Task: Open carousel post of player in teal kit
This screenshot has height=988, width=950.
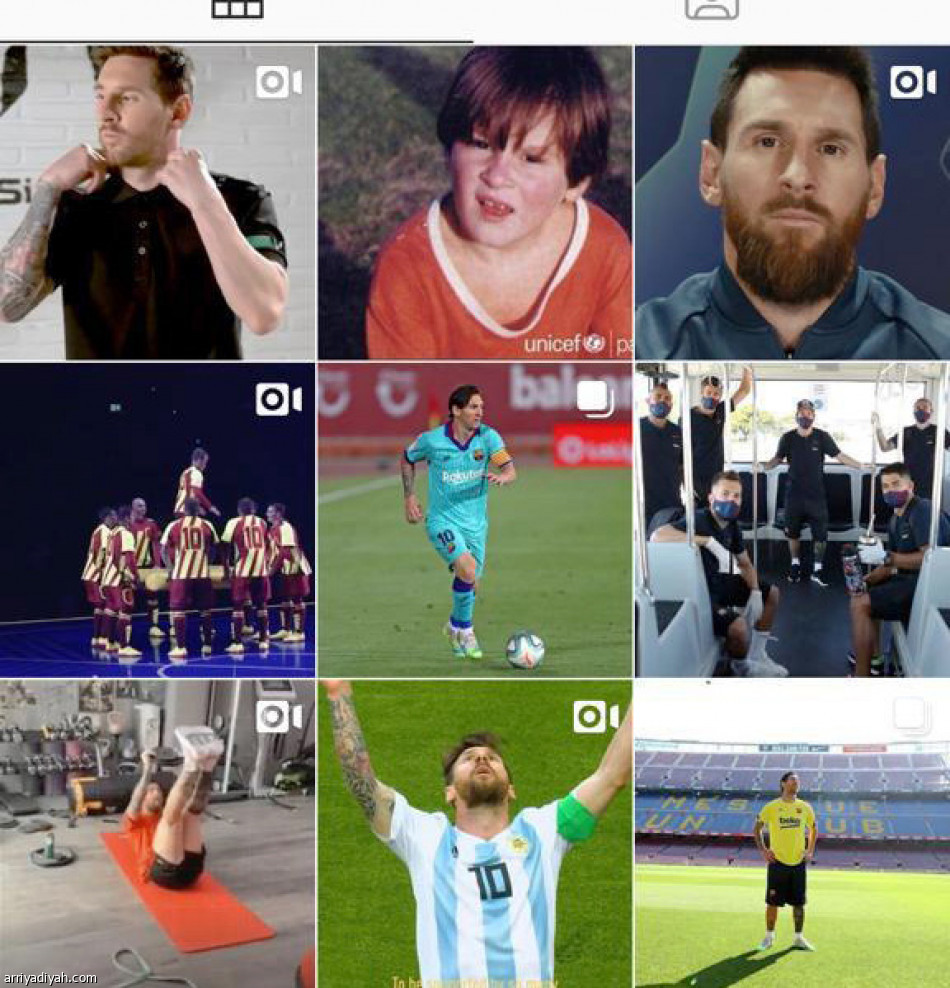Action: pyautogui.click(x=475, y=520)
